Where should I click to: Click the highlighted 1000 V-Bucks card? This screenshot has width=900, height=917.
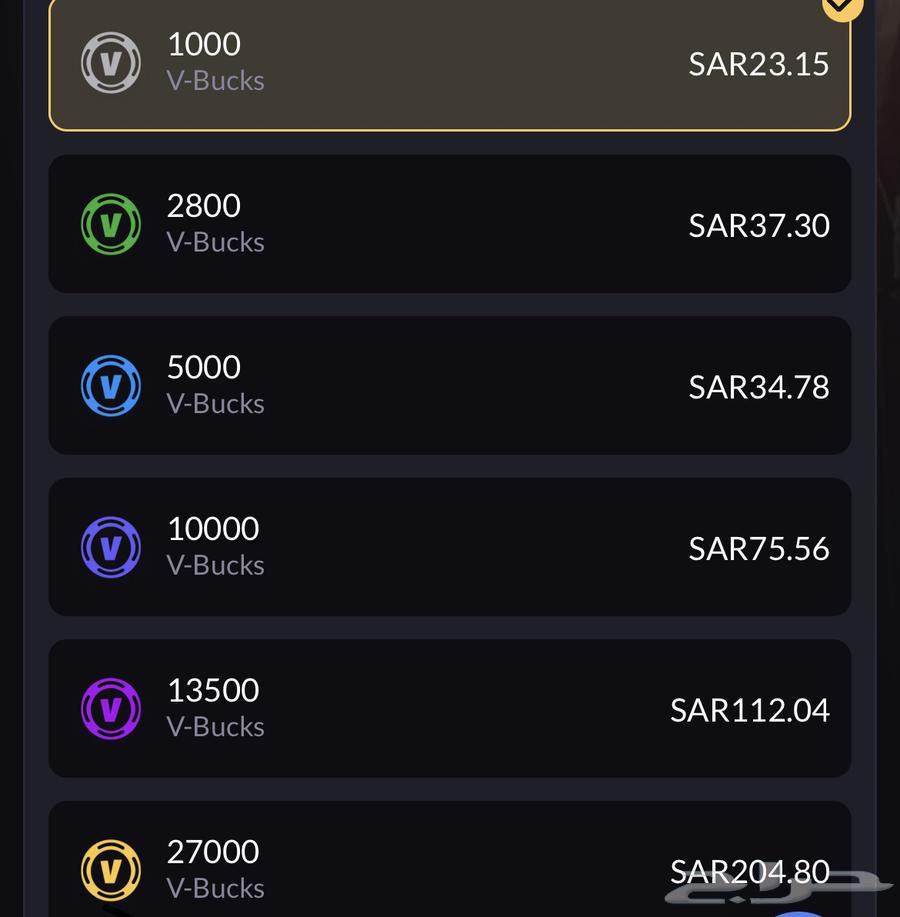point(450,62)
